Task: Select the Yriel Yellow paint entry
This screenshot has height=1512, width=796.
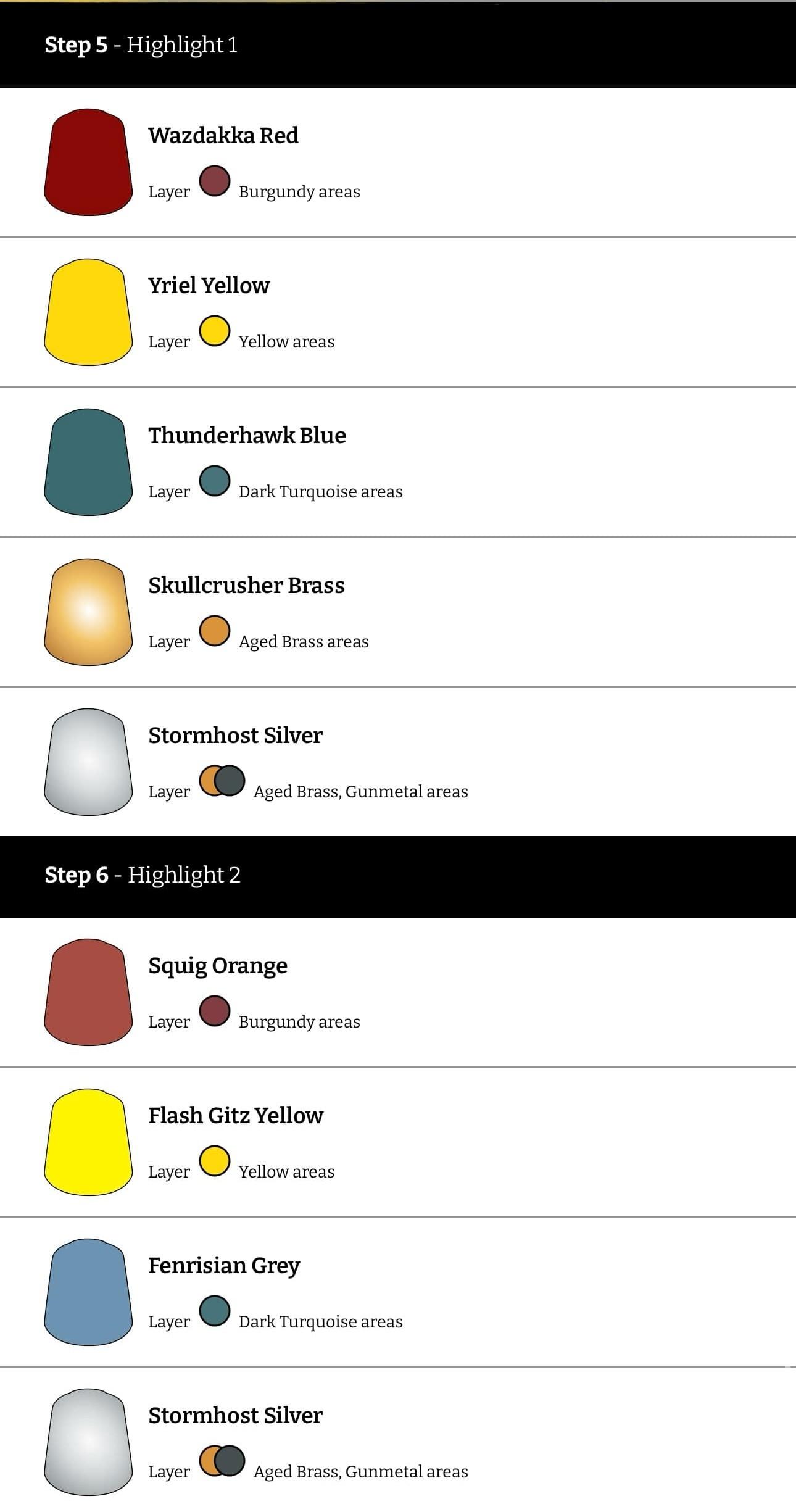Action: click(398, 312)
